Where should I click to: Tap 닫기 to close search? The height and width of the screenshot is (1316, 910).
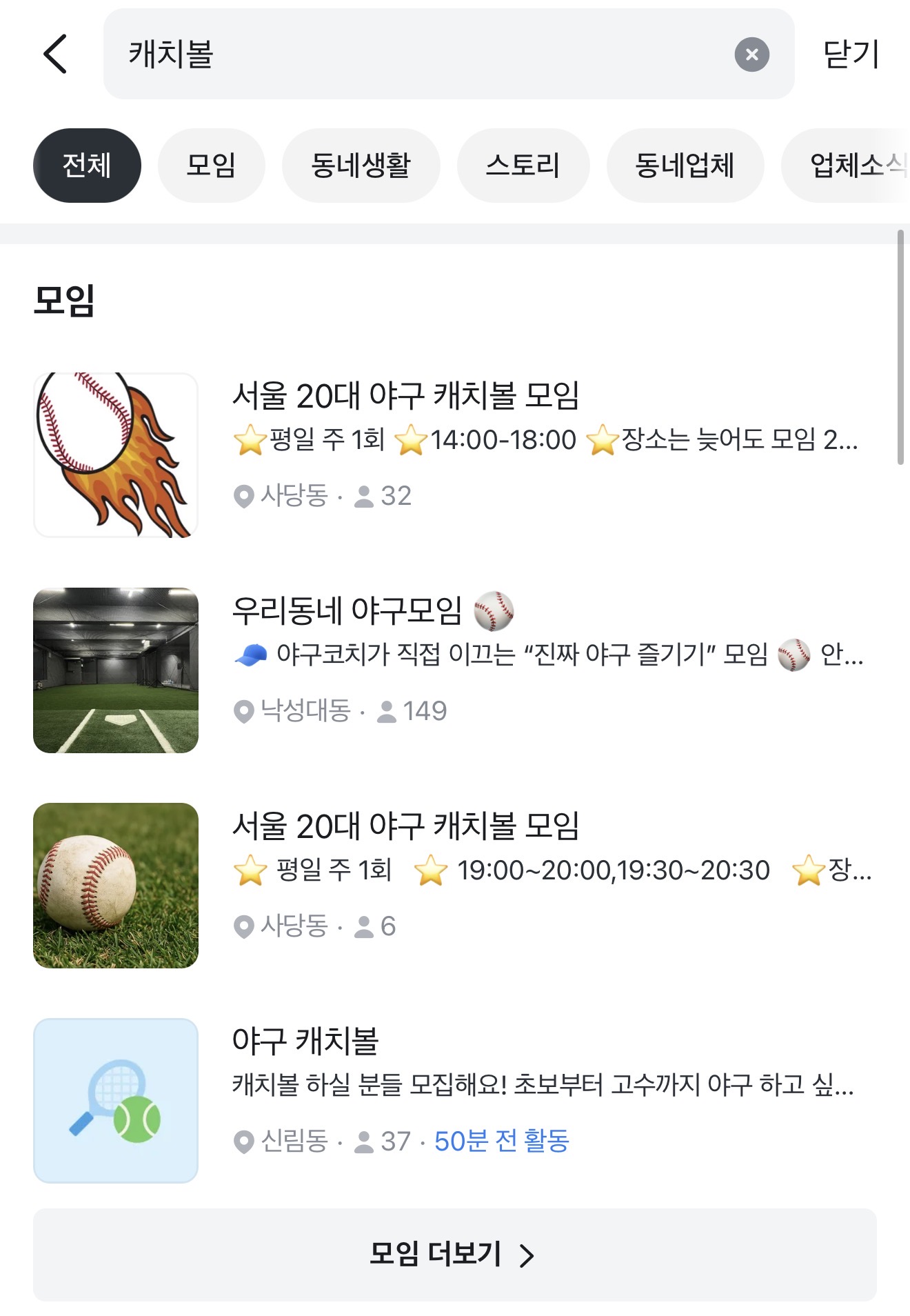(x=851, y=54)
